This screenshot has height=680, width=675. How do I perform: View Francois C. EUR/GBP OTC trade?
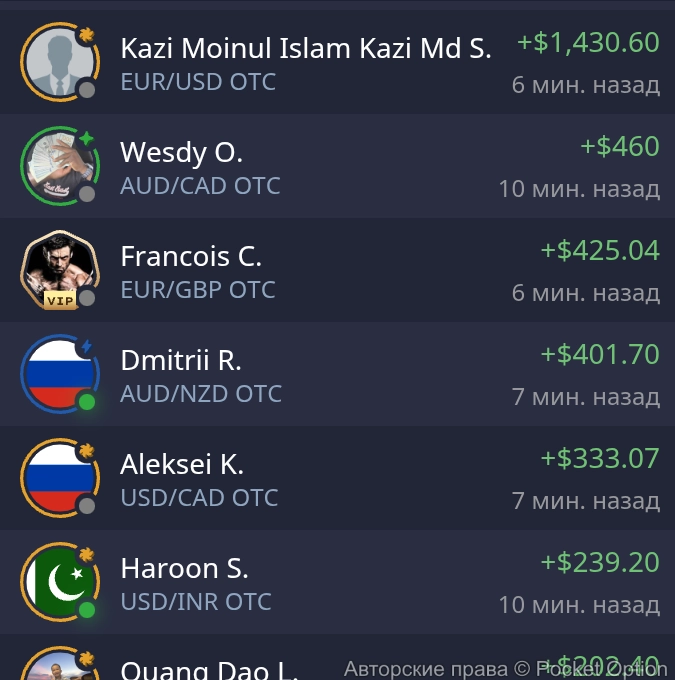(x=337, y=270)
